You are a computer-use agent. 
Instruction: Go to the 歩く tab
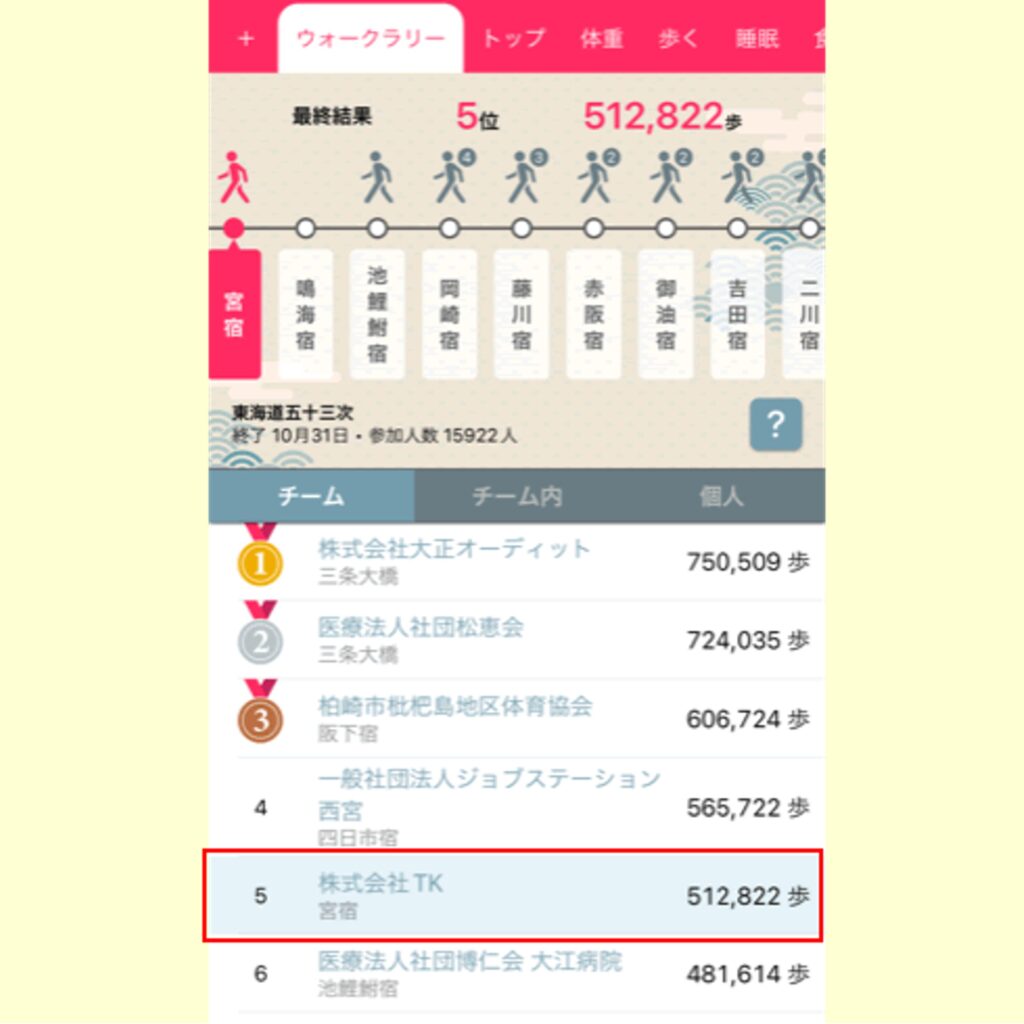pos(679,39)
